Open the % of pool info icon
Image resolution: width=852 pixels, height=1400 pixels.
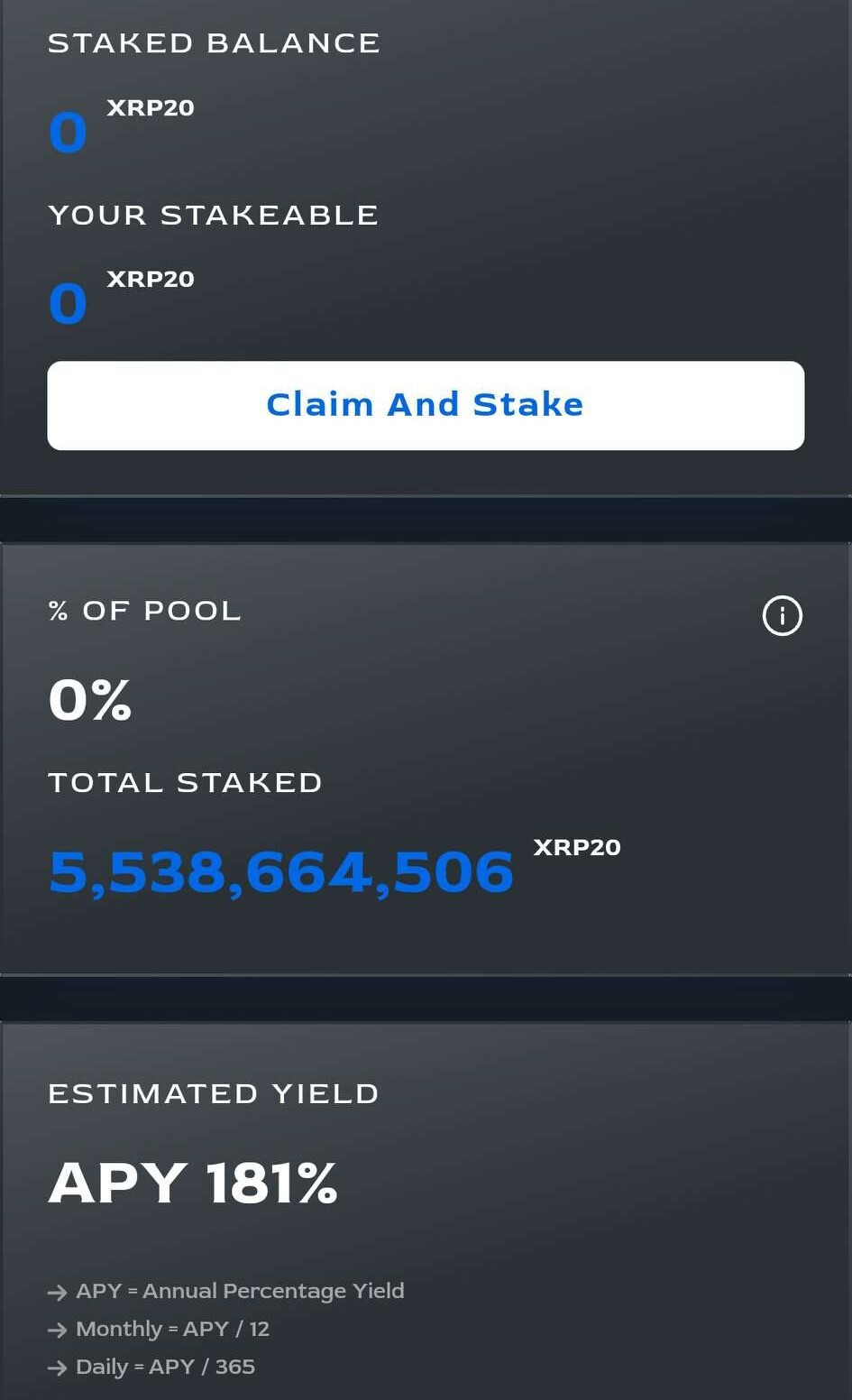pyautogui.click(x=782, y=616)
